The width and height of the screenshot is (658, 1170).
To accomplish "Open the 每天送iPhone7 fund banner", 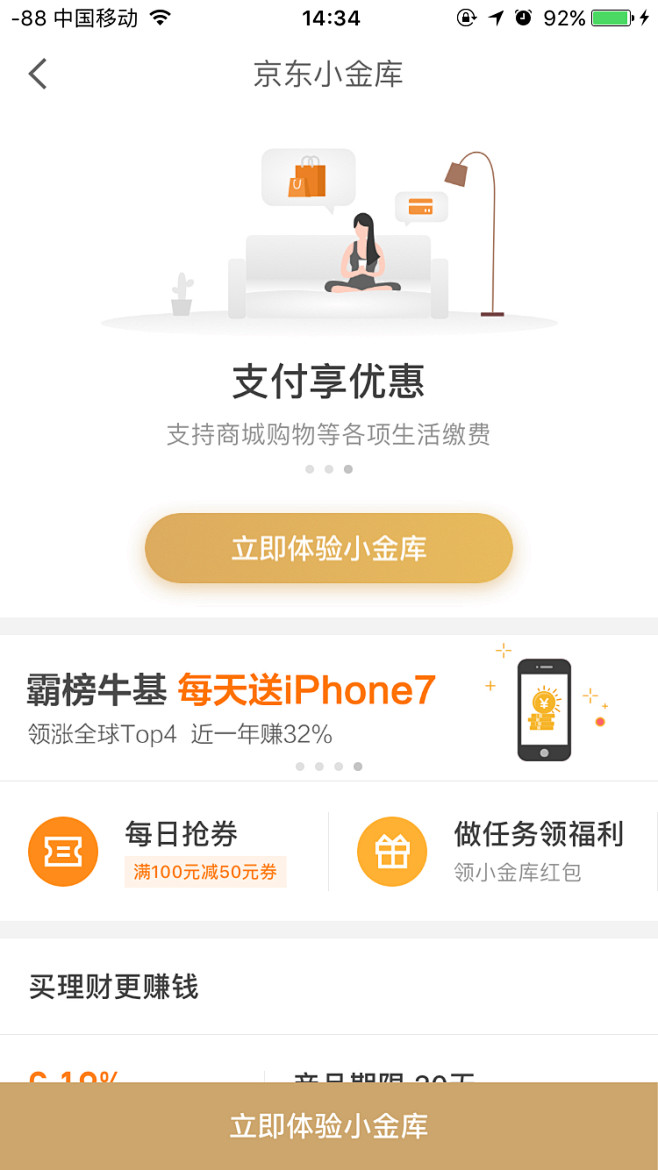I will (x=329, y=706).
